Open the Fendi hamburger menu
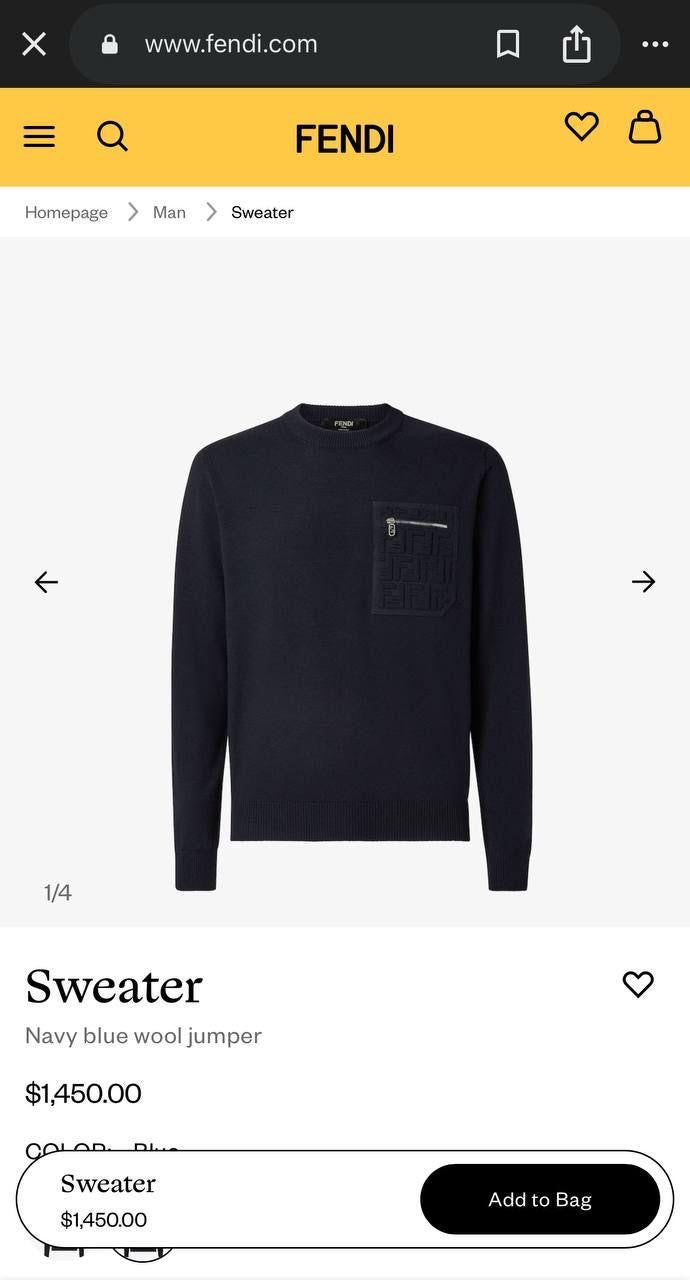Screen dimensions: 690x1280 coord(39,136)
